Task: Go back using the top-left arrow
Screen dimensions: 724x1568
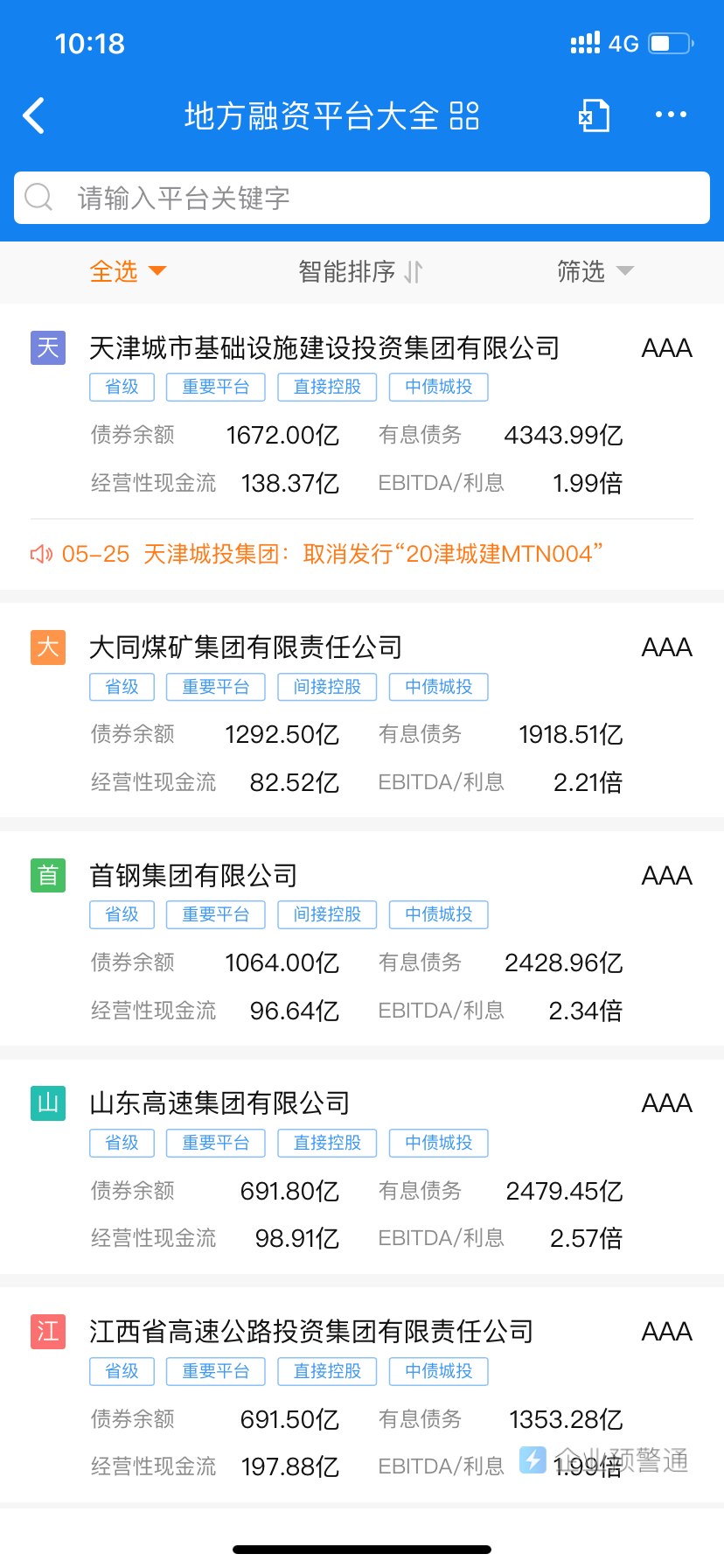Action: point(34,115)
